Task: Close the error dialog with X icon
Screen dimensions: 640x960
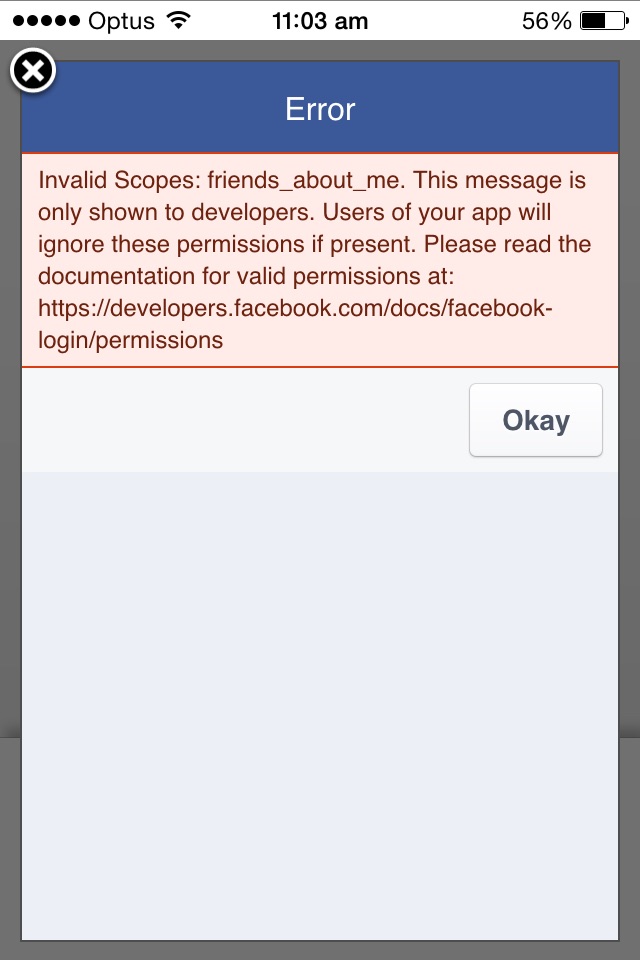Action: click(x=33, y=71)
